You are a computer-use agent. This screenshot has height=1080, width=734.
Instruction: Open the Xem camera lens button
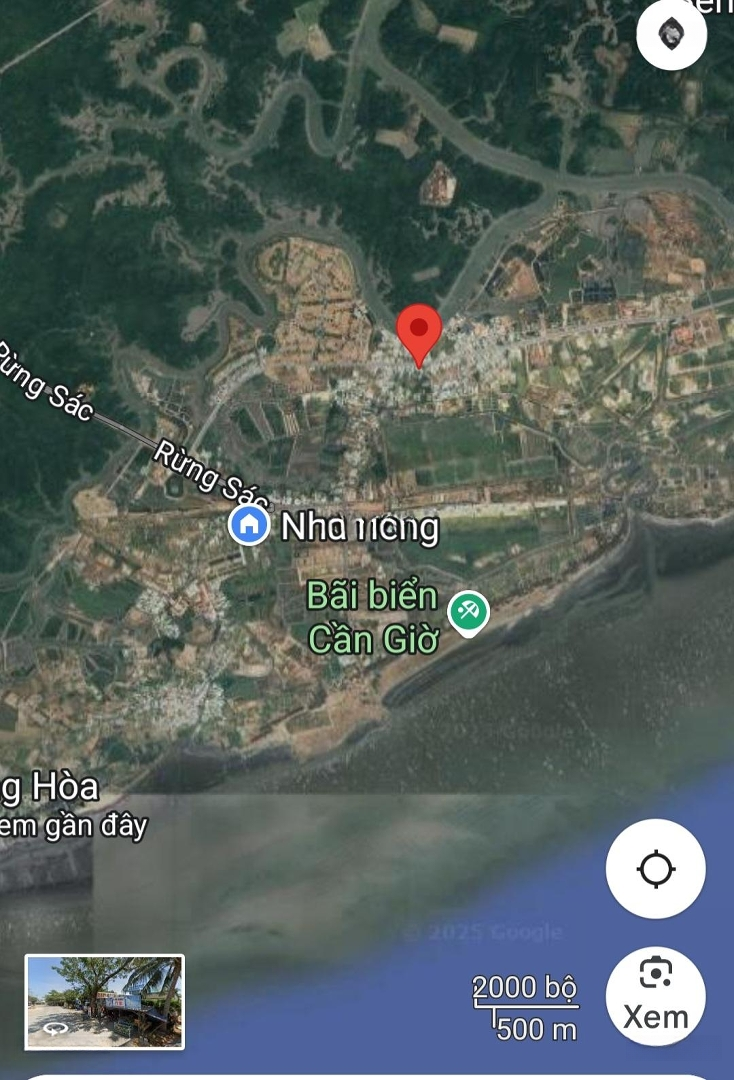click(x=655, y=996)
